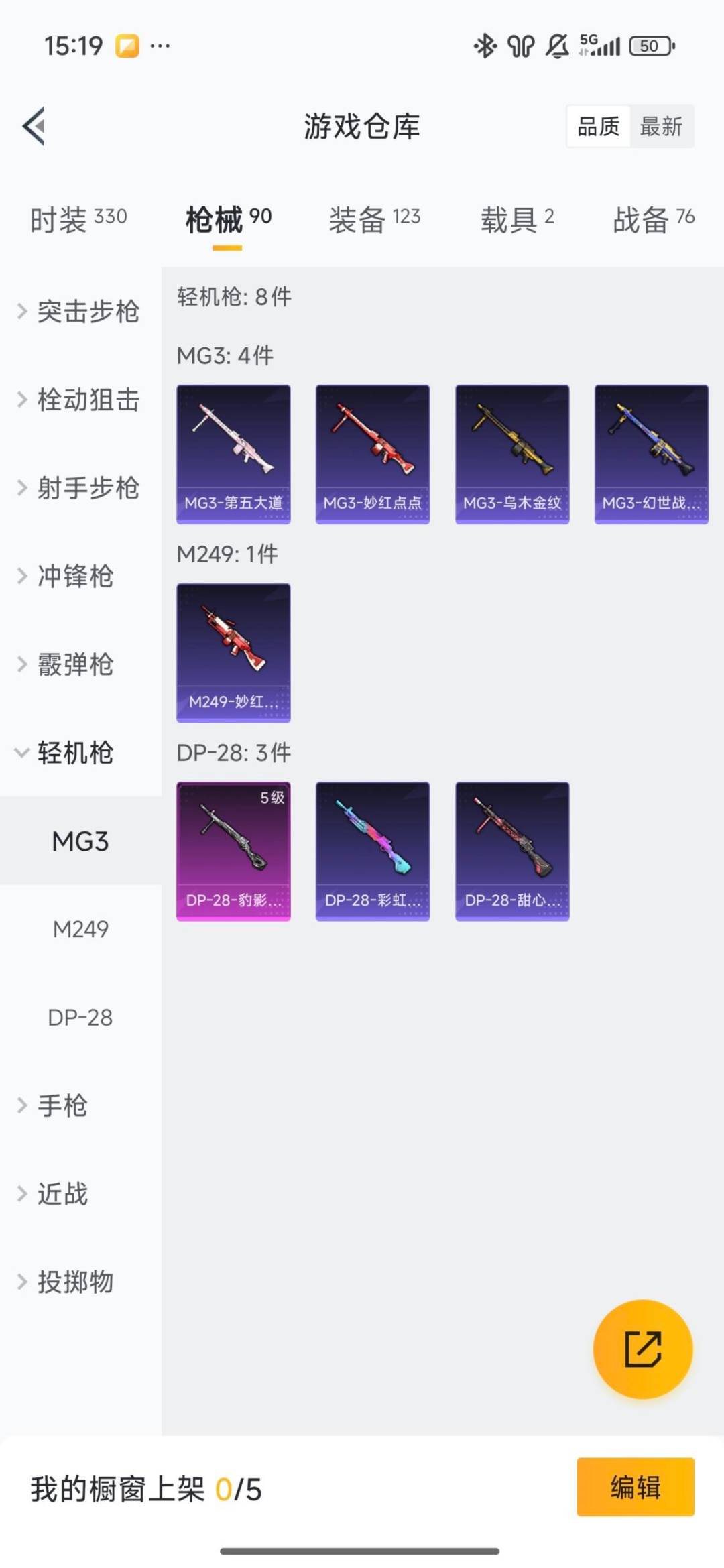Tap the back arrow to leave 游戏仓库
The image size is (724, 1568).
pyautogui.click(x=33, y=127)
